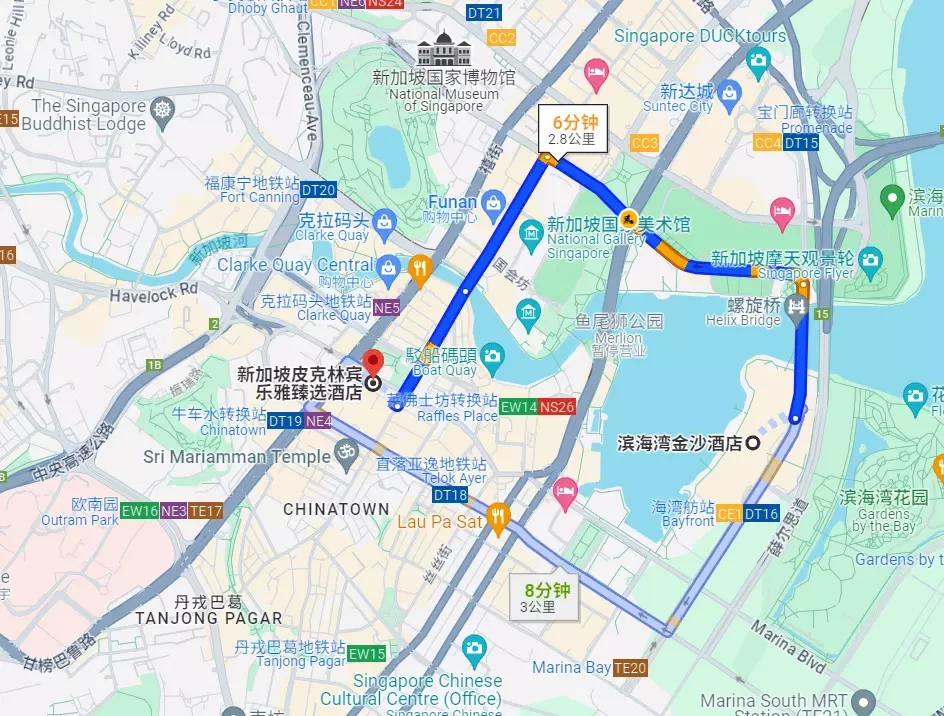Tap the red destination pin at 新加坡皮克林宾乐雅臻选酒店
Viewport: 944px width, 716px height.
(374, 363)
